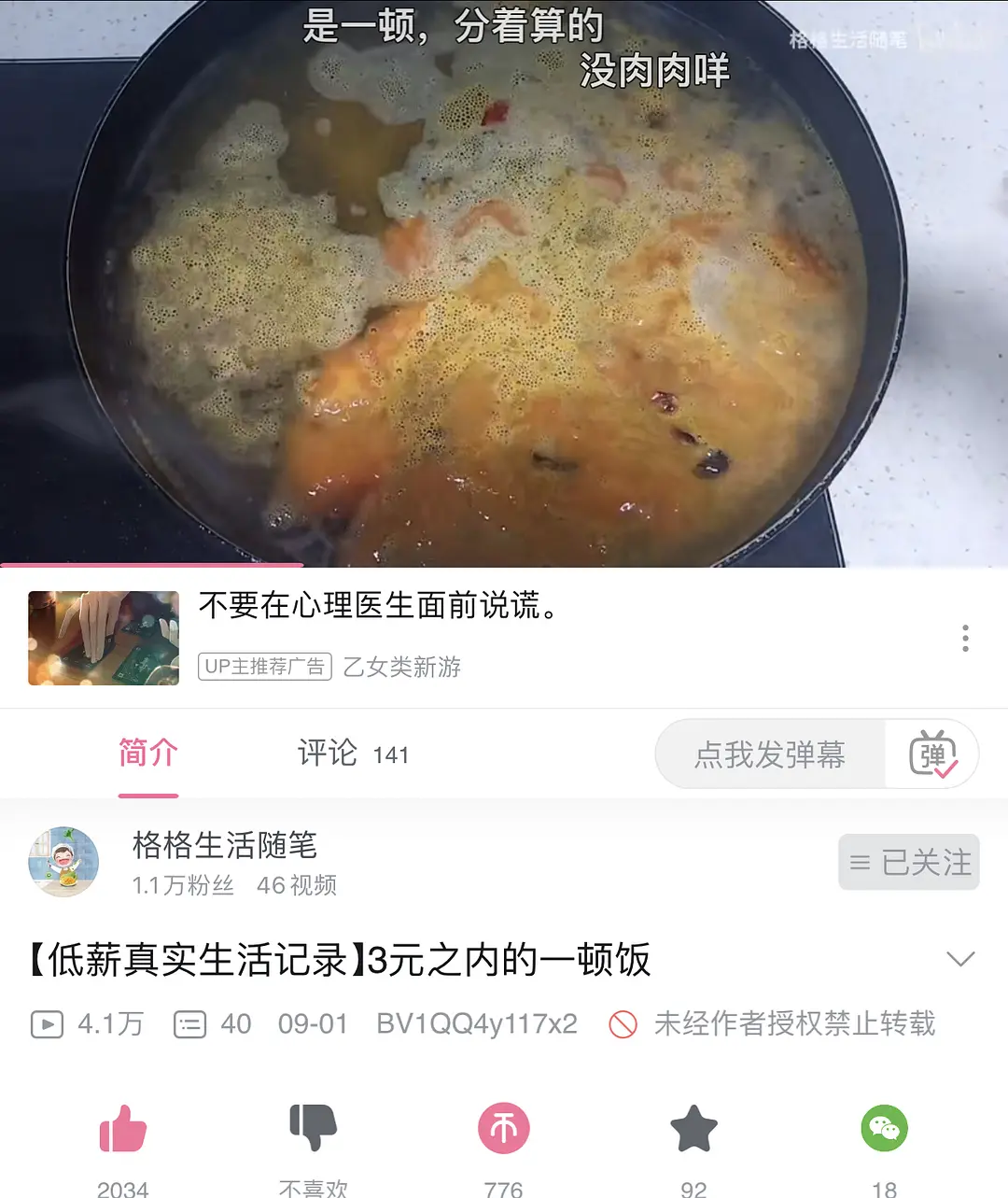Share the video via WeChat

[884, 1129]
